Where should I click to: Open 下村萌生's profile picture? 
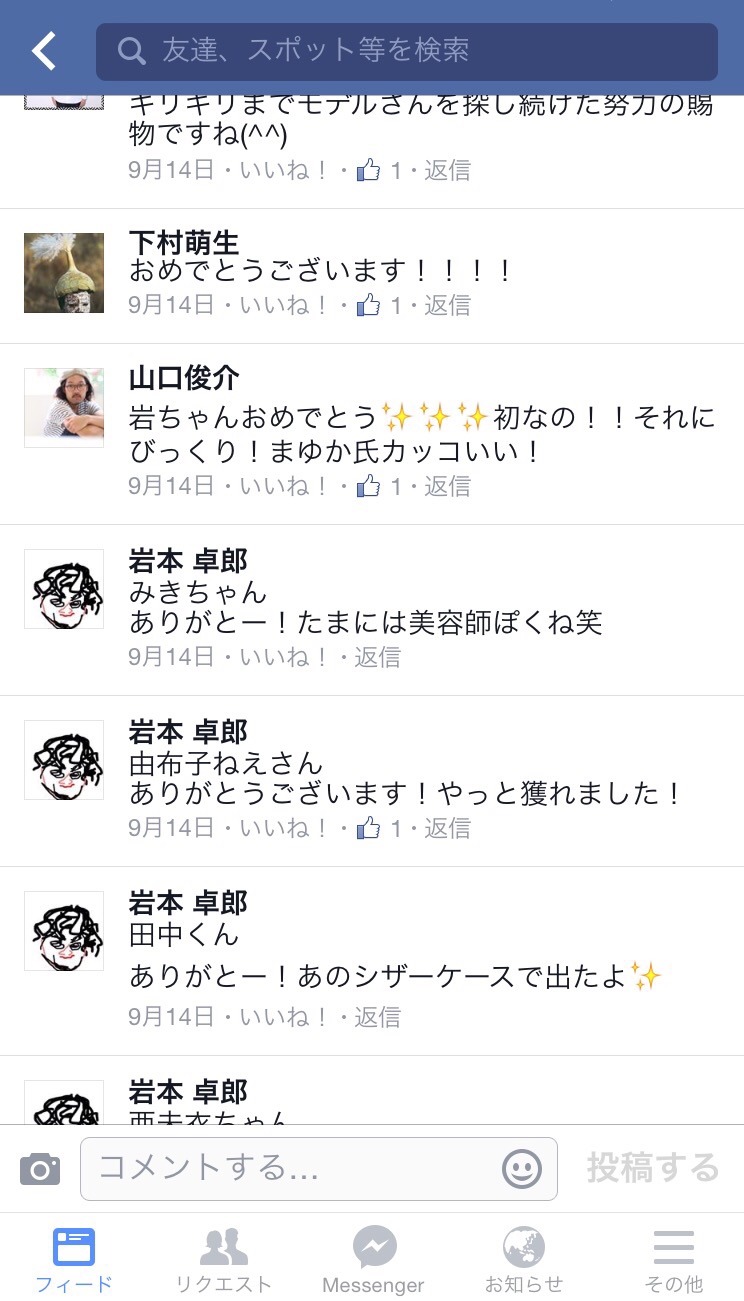pyautogui.click(x=64, y=273)
